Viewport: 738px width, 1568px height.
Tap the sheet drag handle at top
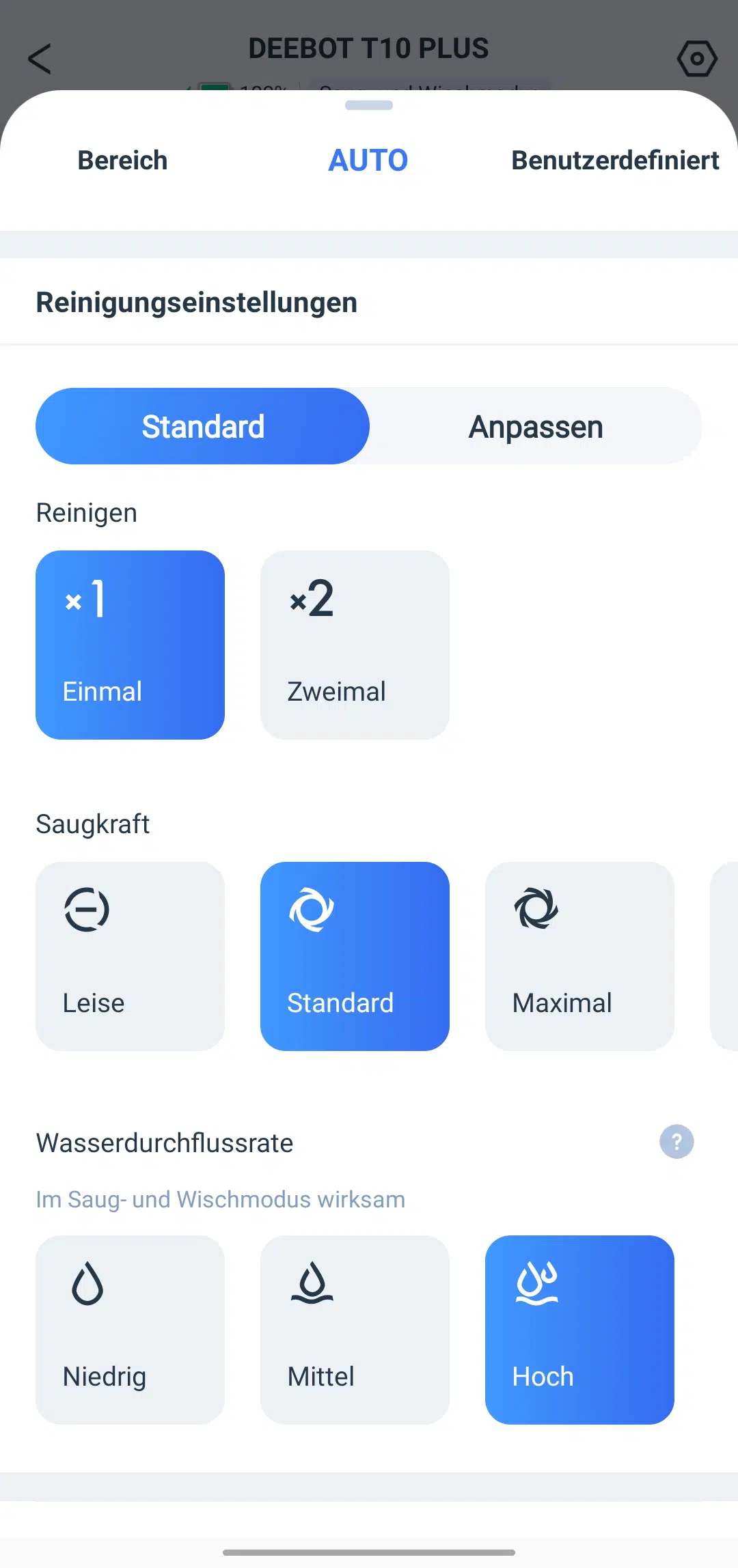coord(369,105)
